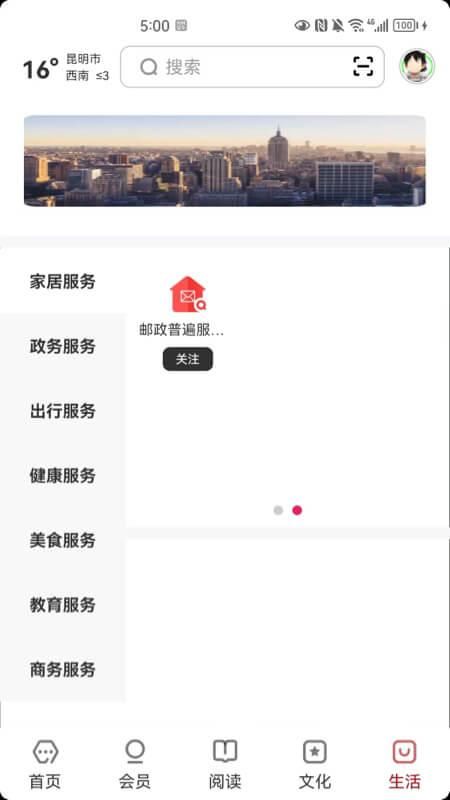Select the 健康服务 category
The height and width of the screenshot is (800, 450).
tap(62, 476)
